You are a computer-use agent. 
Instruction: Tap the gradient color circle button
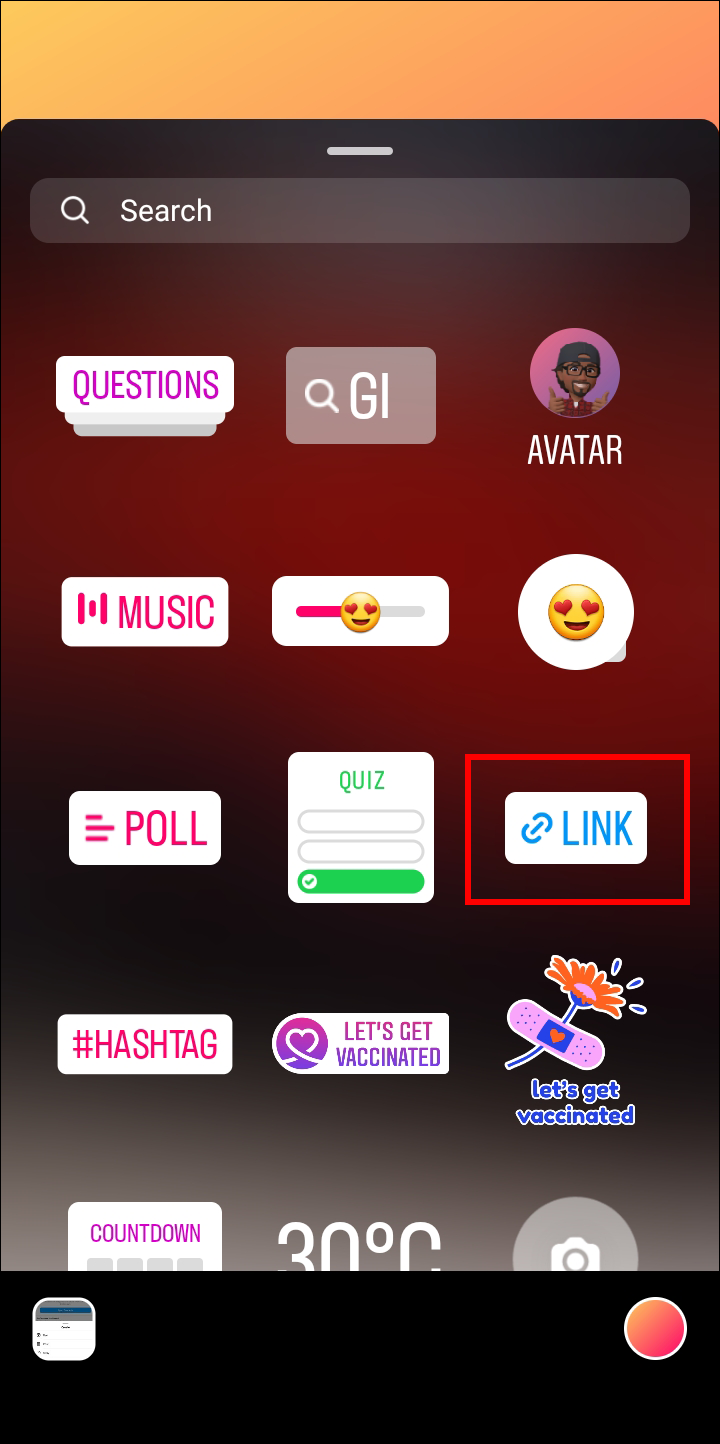655,1329
